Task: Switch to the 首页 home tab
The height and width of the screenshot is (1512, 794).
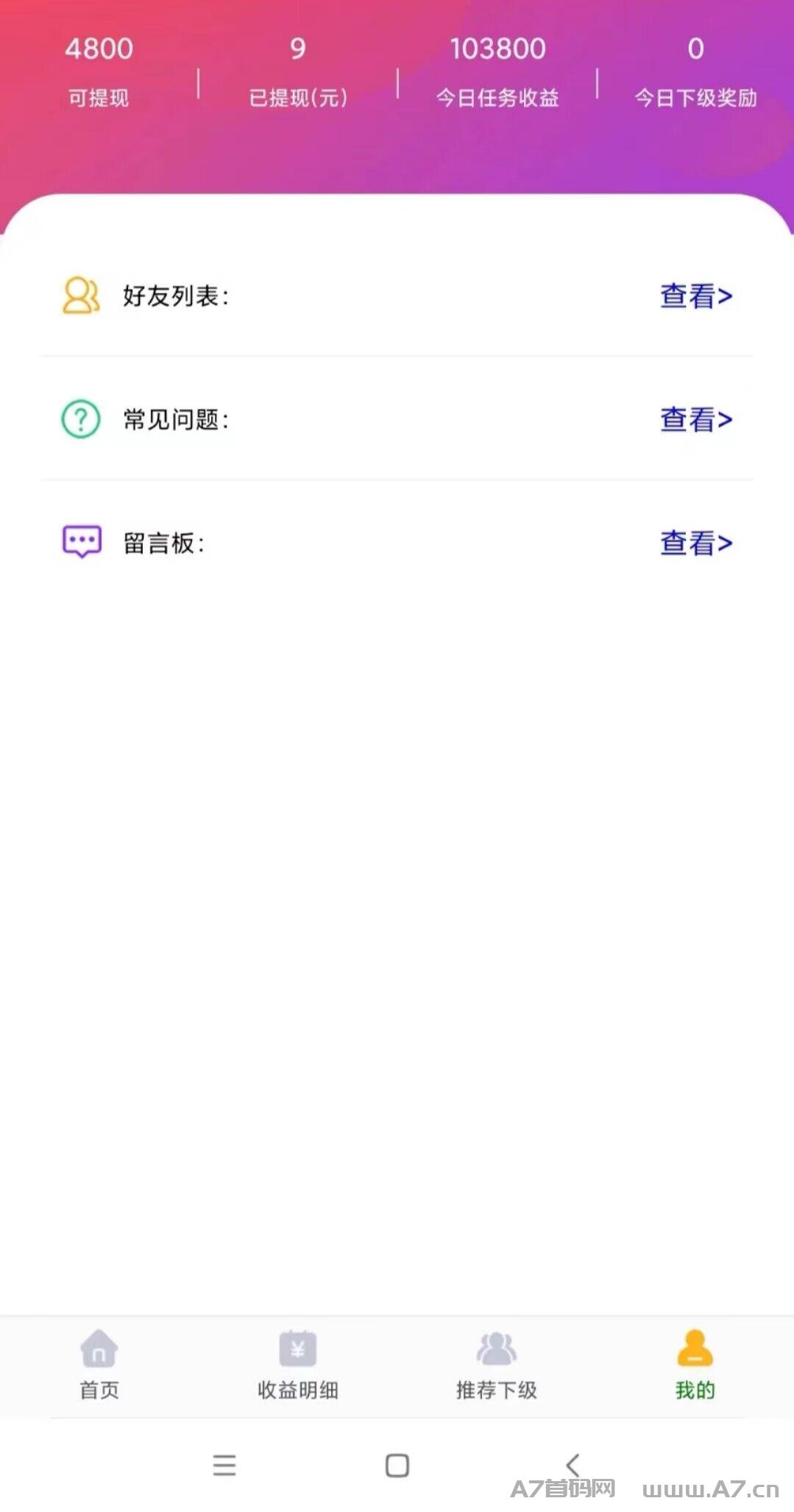Action: pos(99,1365)
